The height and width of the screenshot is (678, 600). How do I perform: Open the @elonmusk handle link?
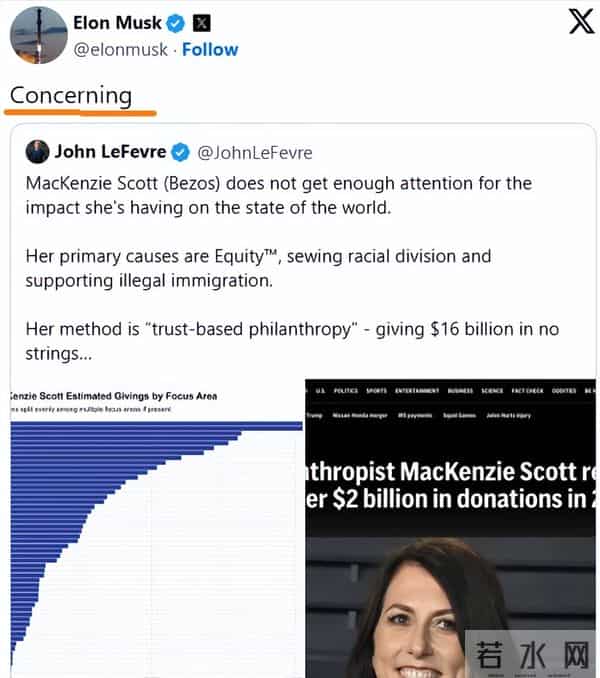click(x=123, y=49)
